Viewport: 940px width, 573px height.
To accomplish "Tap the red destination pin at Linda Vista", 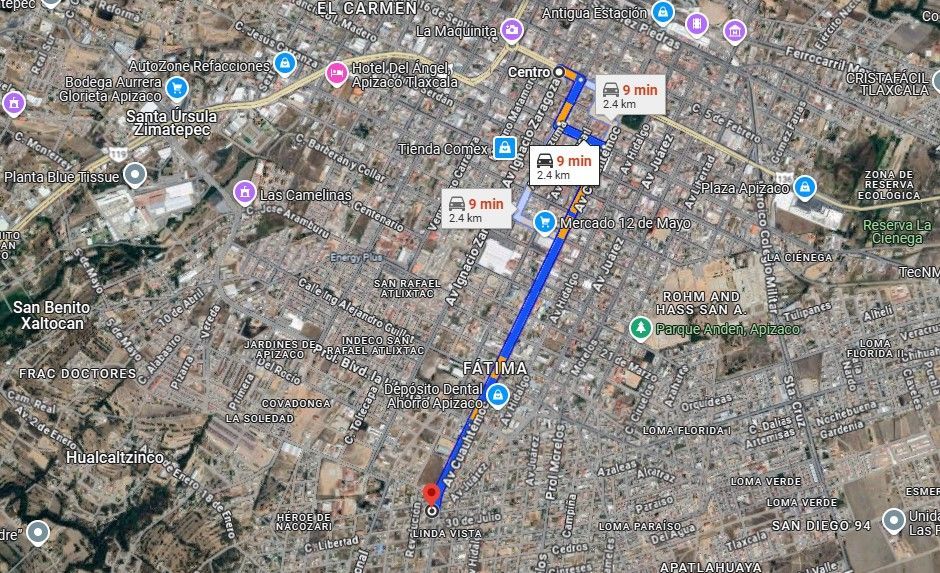I will click(x=431, y=494).
